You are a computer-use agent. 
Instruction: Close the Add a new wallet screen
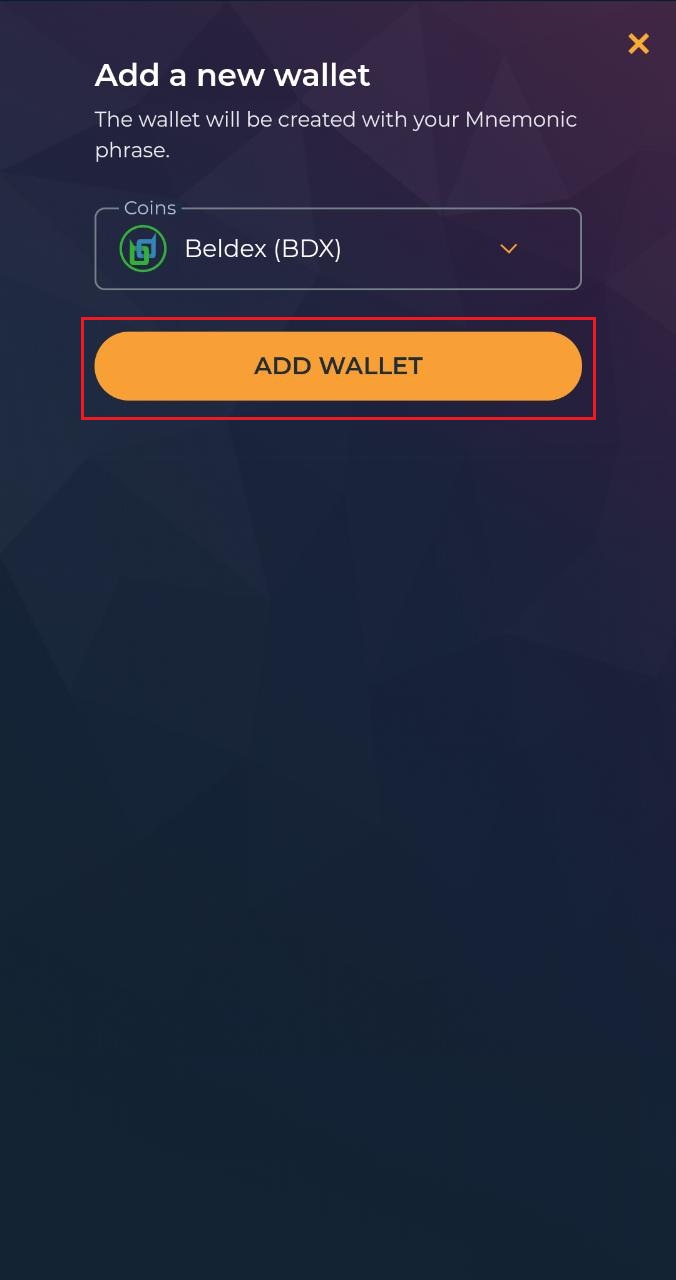click(638, 43)
